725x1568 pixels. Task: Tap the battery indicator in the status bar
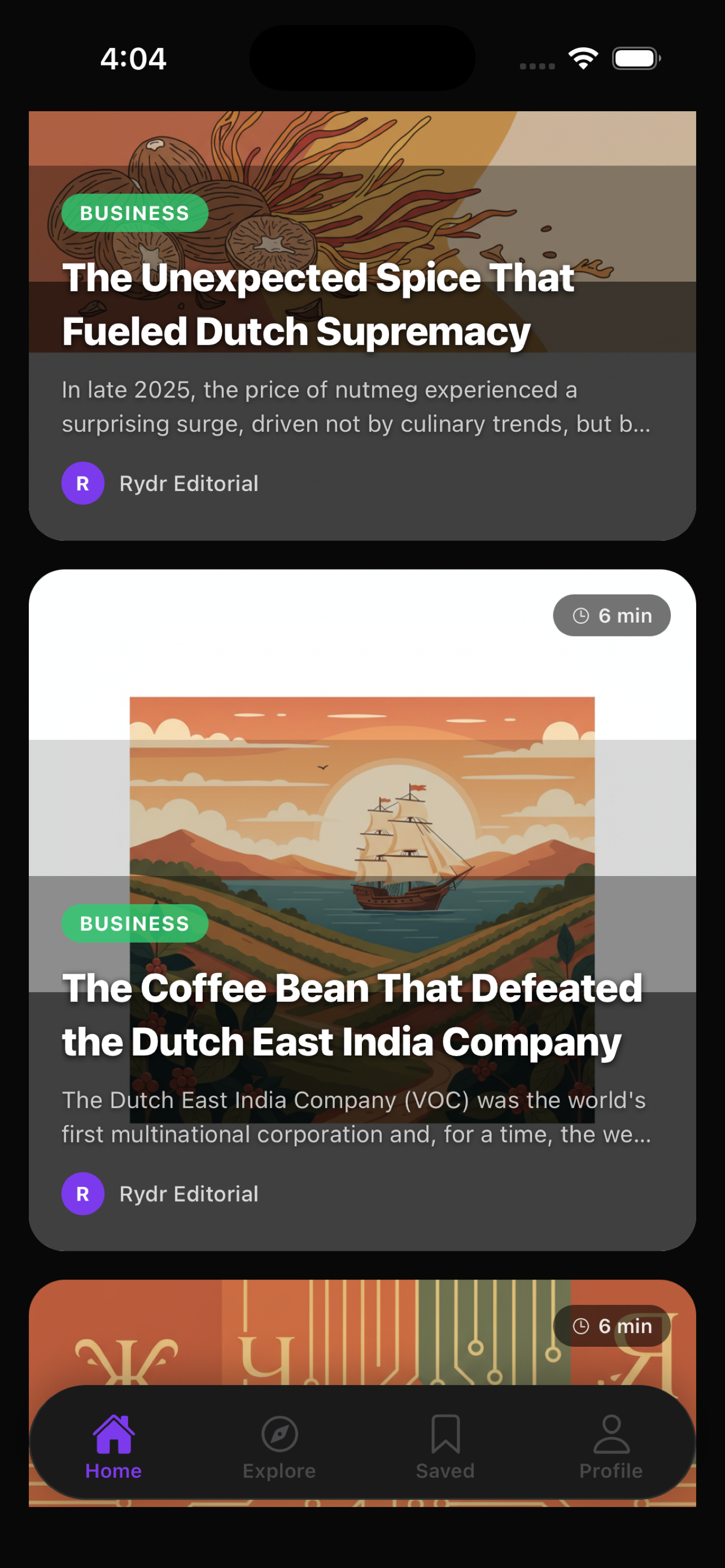[x=636, y=58]
